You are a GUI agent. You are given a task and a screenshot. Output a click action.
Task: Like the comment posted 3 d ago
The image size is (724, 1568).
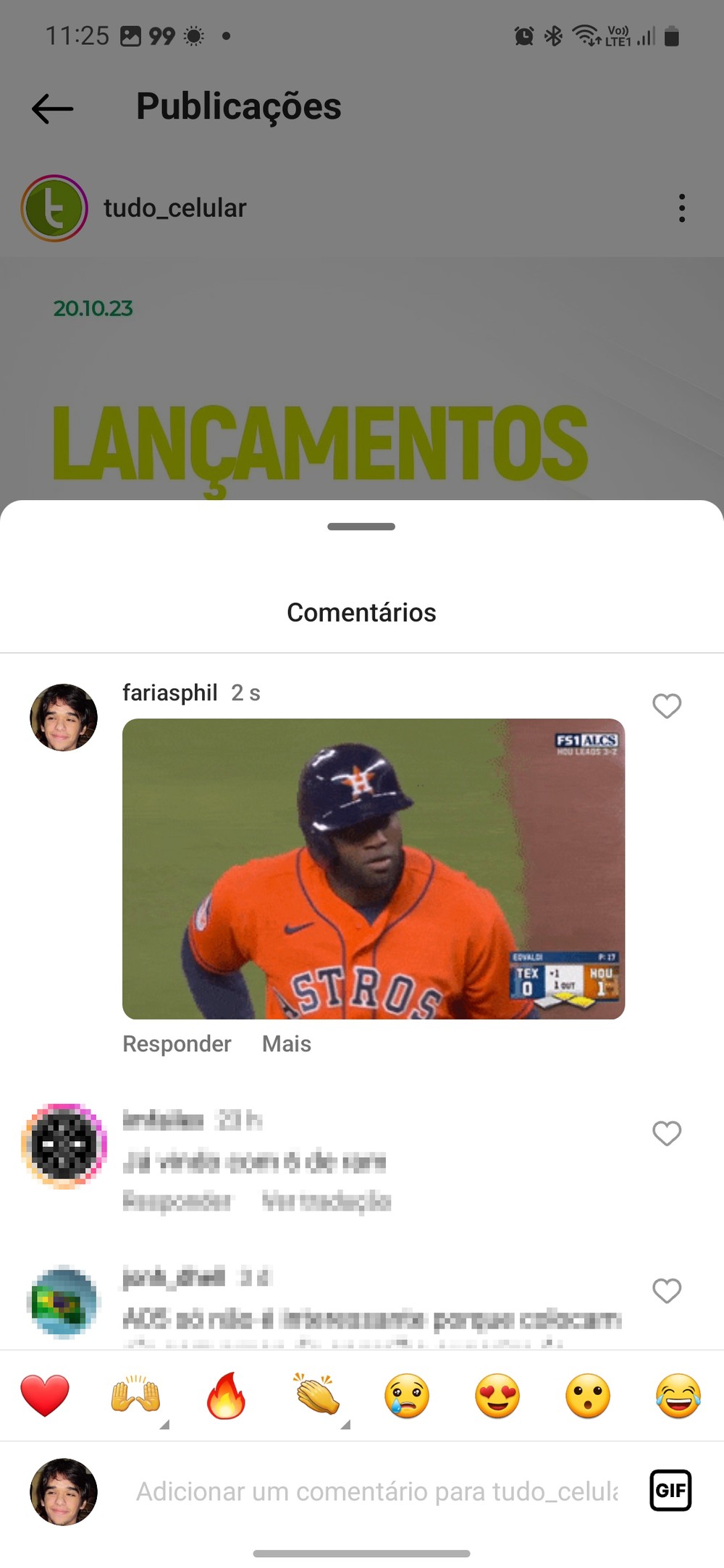click(x=666, y=1290)
